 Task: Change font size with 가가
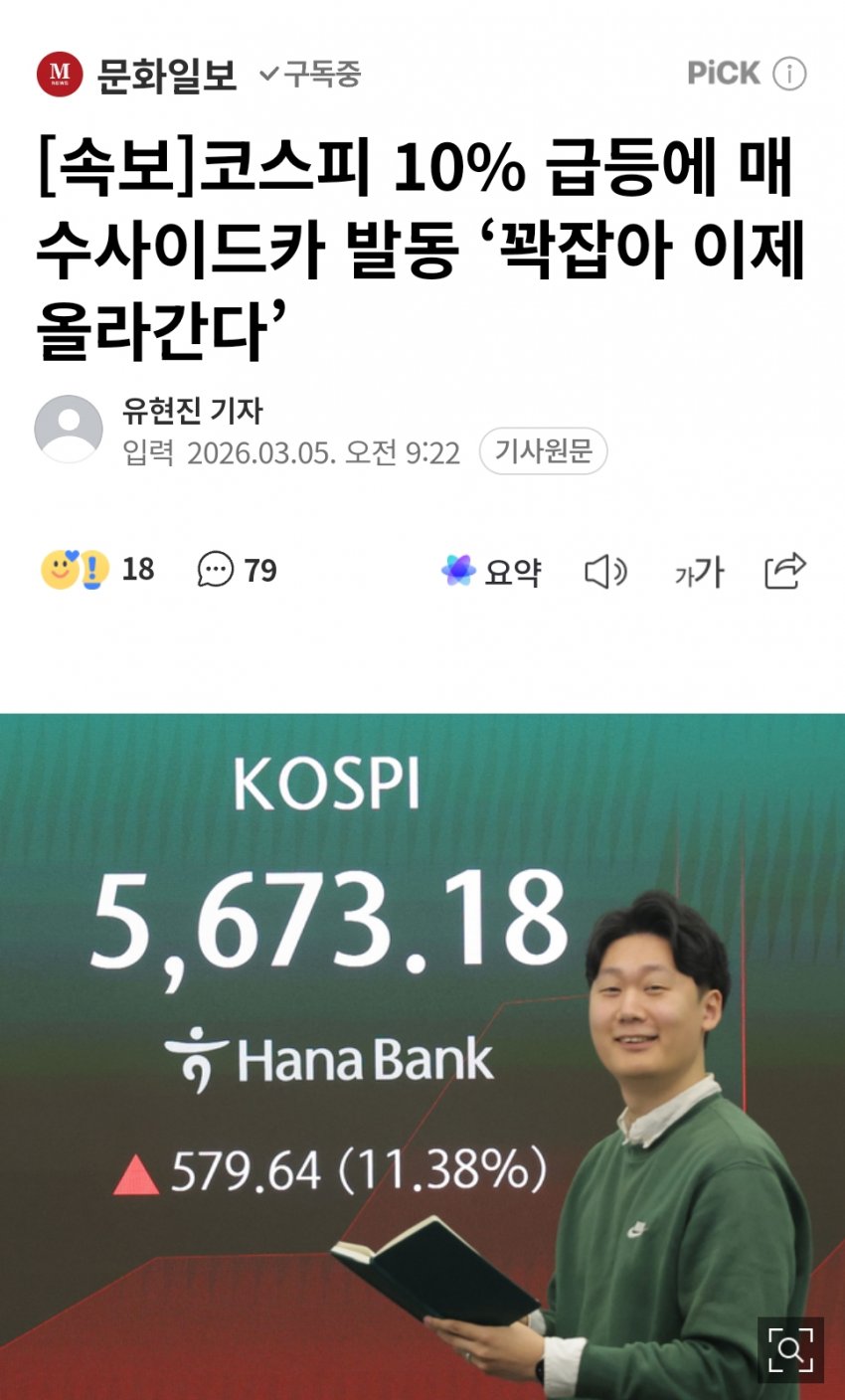[699, 572]
